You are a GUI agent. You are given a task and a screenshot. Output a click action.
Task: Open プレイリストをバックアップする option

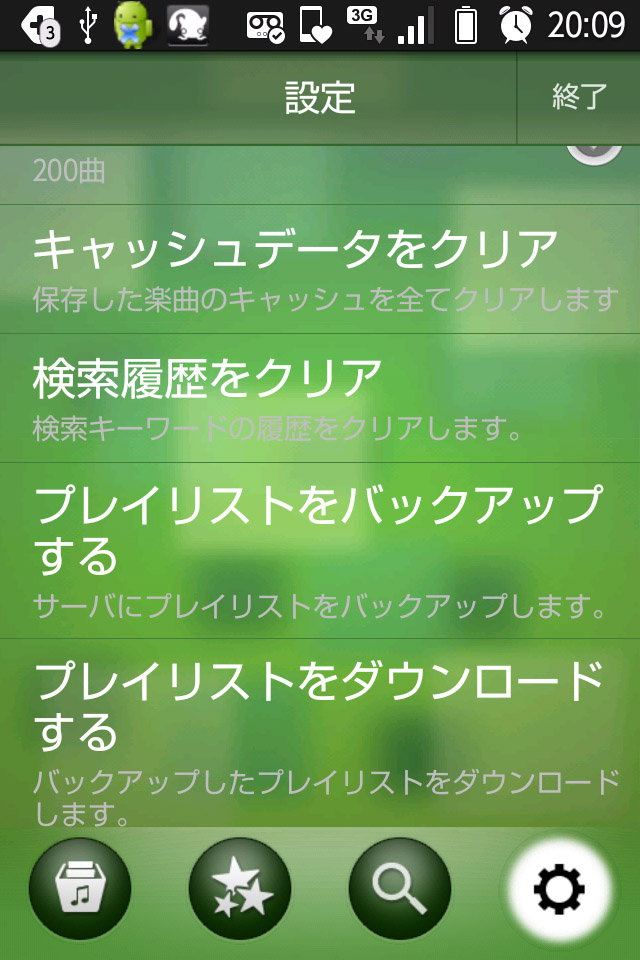coord(320,550)
